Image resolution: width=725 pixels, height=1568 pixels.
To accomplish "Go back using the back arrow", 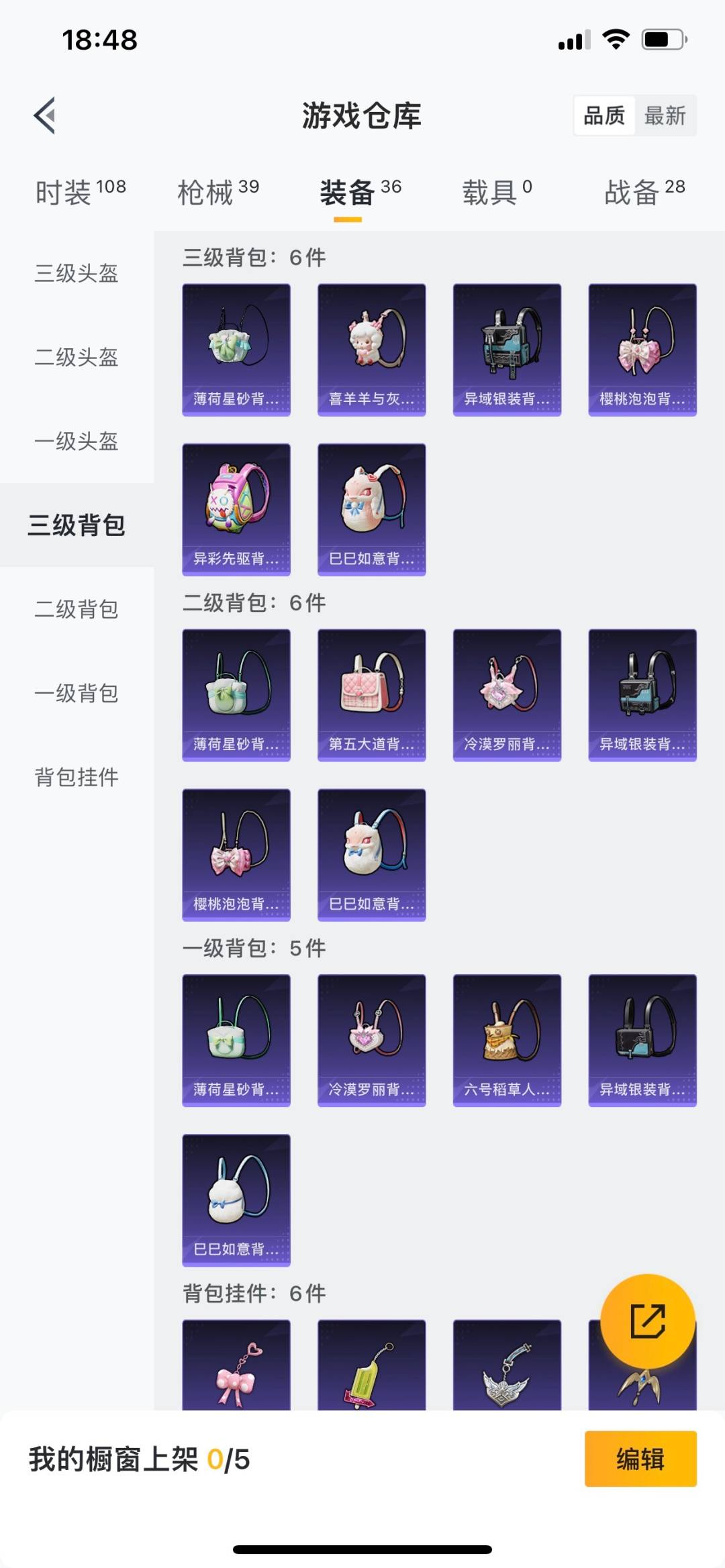I will pyautogui.click(x=45, y=116).
